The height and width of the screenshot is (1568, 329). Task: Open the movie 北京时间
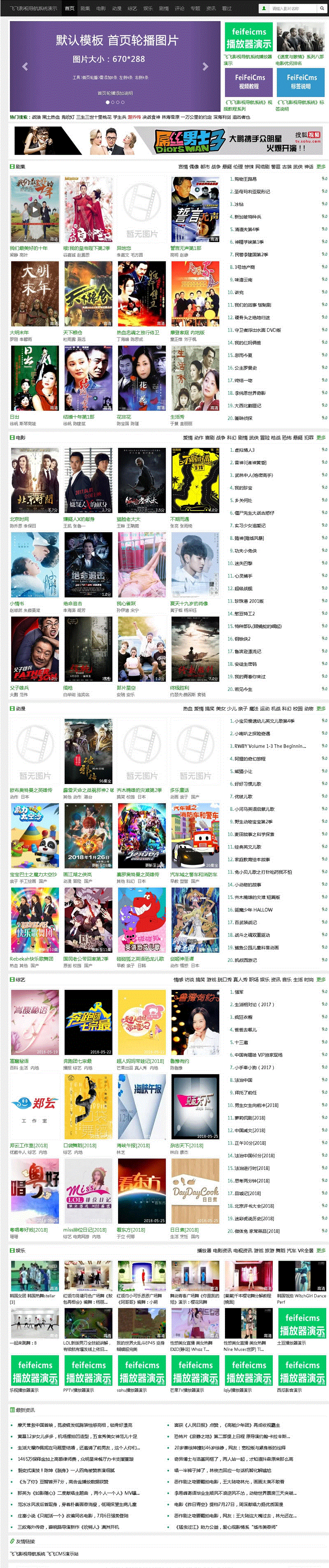click(35, 480)
